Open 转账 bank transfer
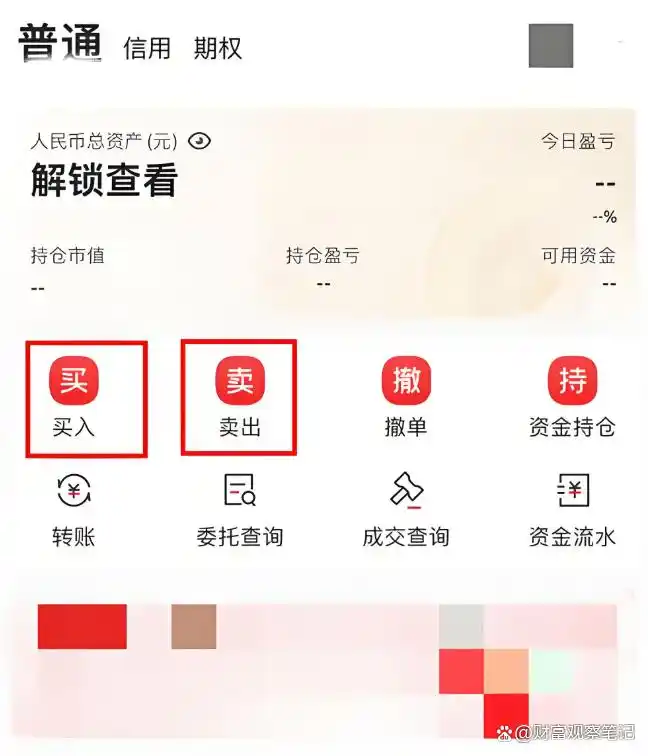 coord(73,508)
